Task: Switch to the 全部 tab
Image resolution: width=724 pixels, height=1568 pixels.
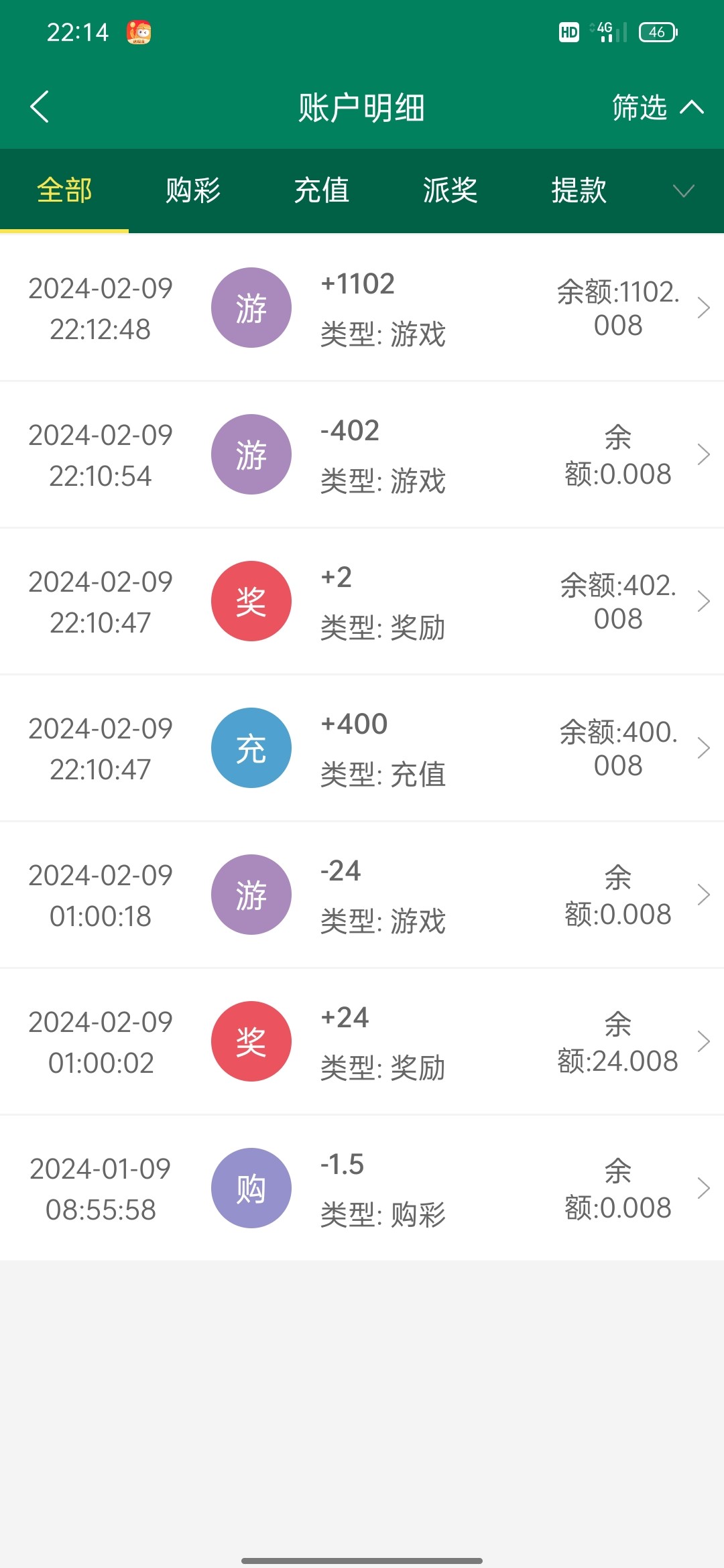Action: click(64, 191)
